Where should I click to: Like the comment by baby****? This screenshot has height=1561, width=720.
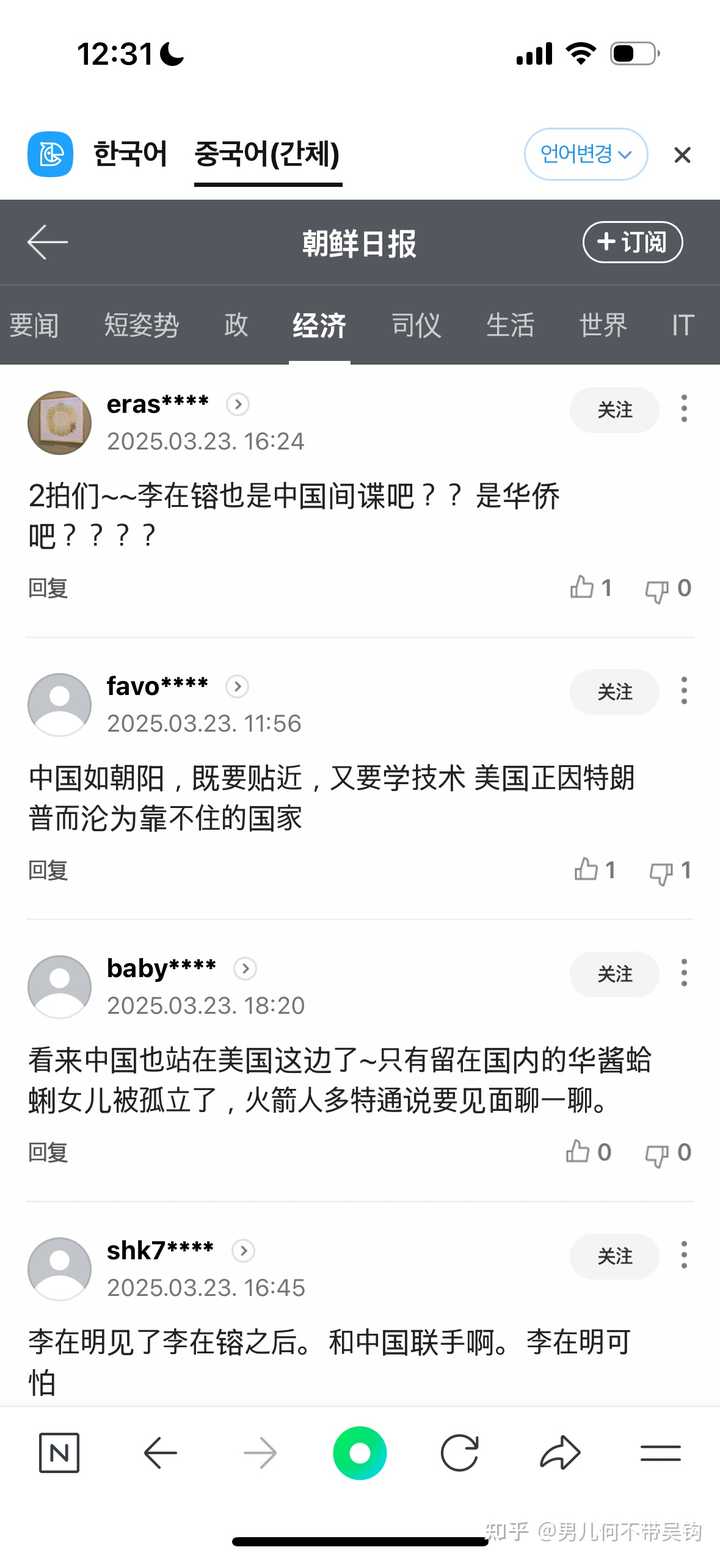(588, 1152)
